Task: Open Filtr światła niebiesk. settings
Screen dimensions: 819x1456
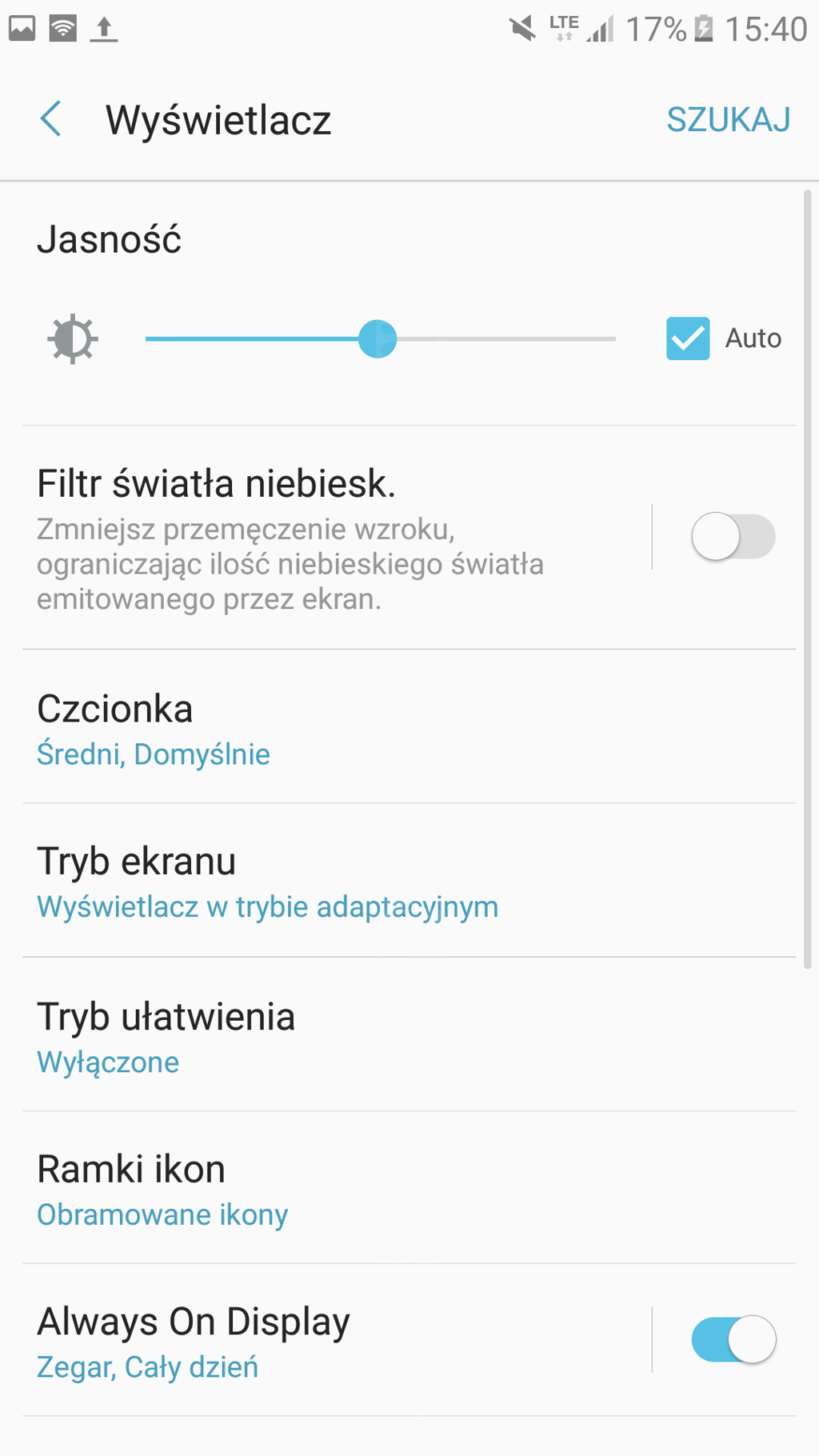Action: point(320,538)
